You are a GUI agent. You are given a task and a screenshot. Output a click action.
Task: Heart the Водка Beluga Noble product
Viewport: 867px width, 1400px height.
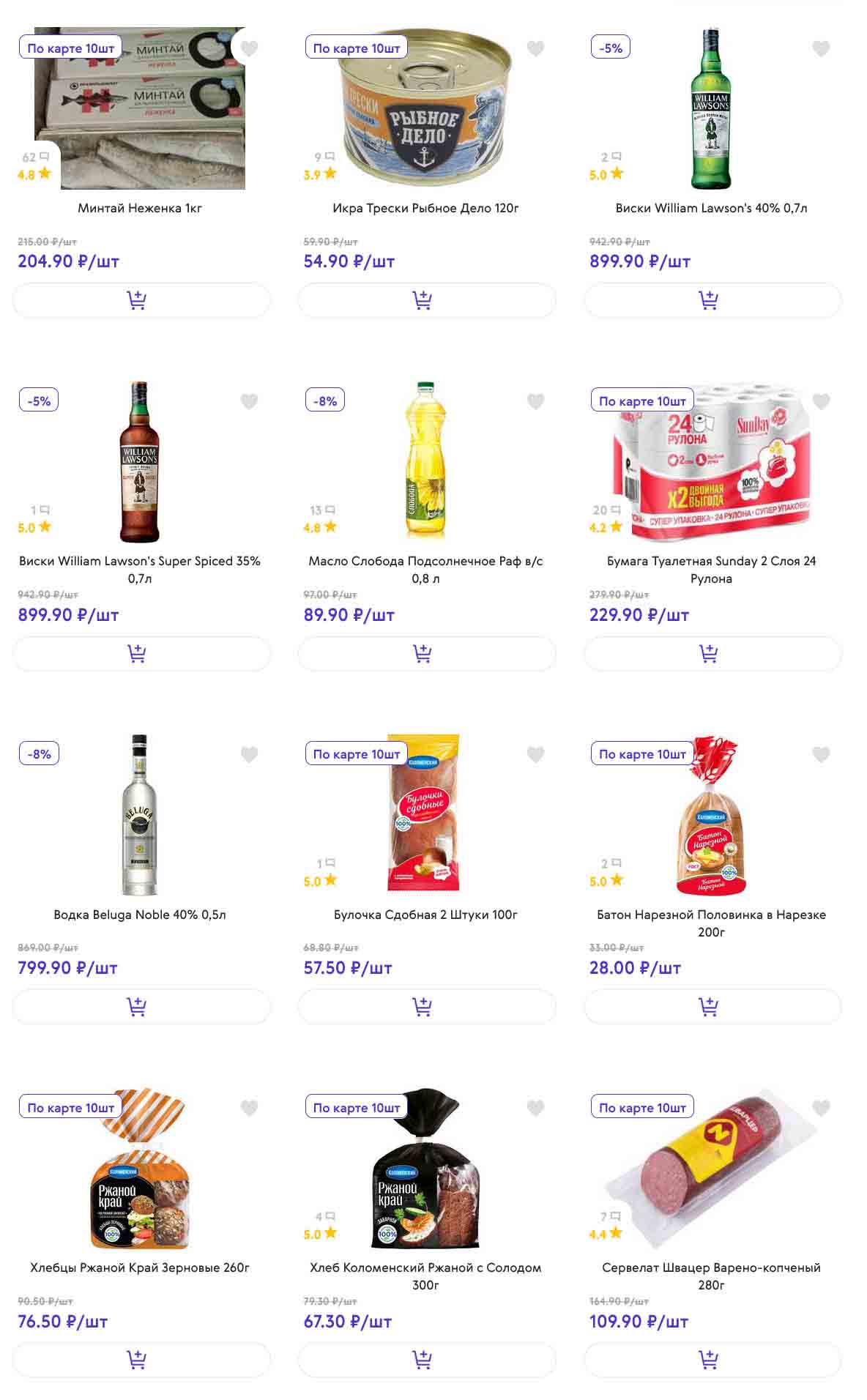coord(249,754)
